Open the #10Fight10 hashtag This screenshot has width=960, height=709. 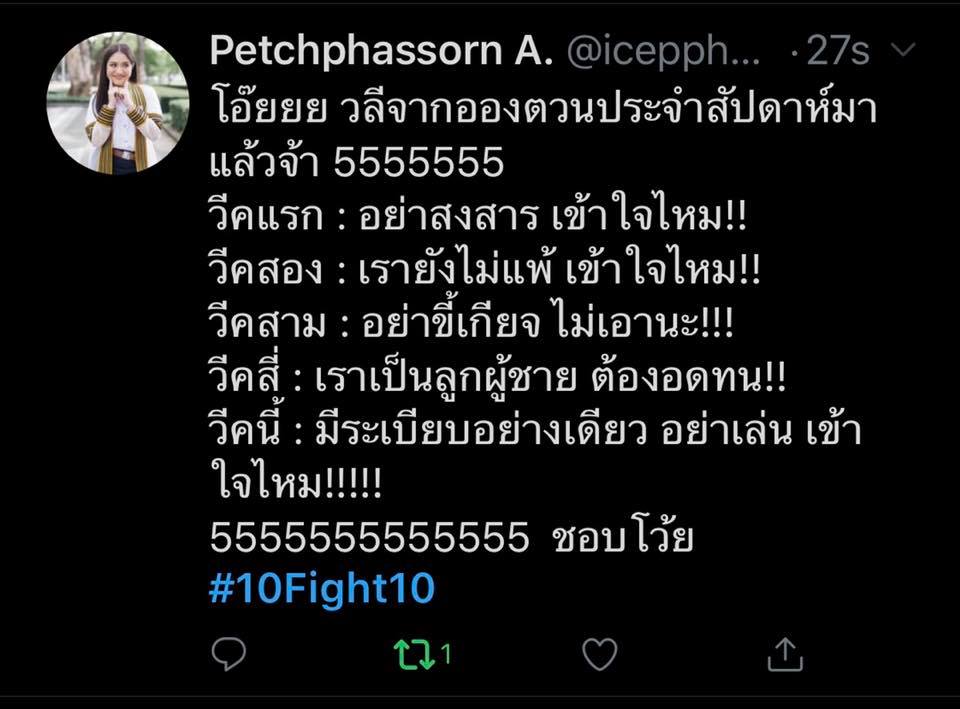point(322,589)
